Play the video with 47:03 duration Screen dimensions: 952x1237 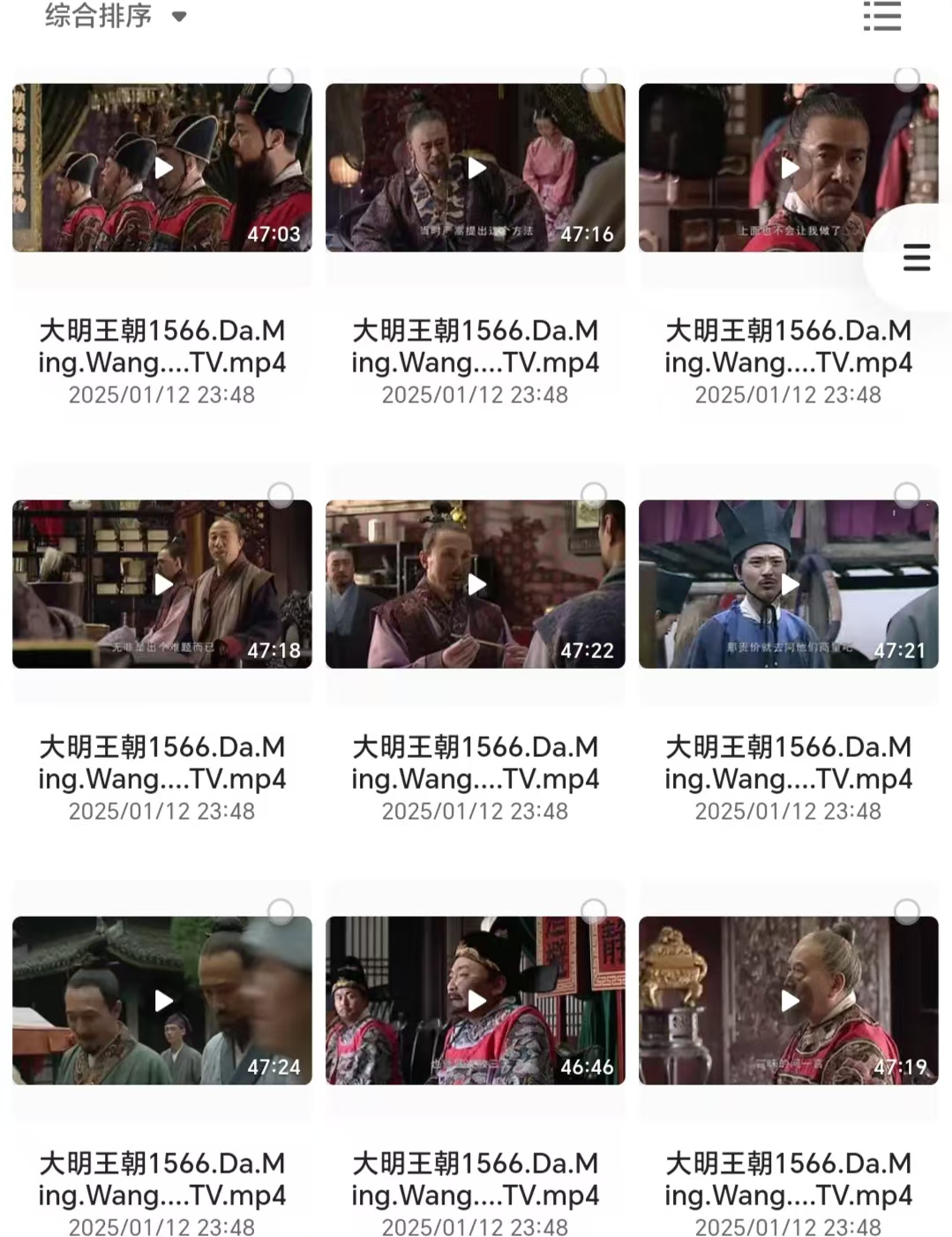point(162,168)
